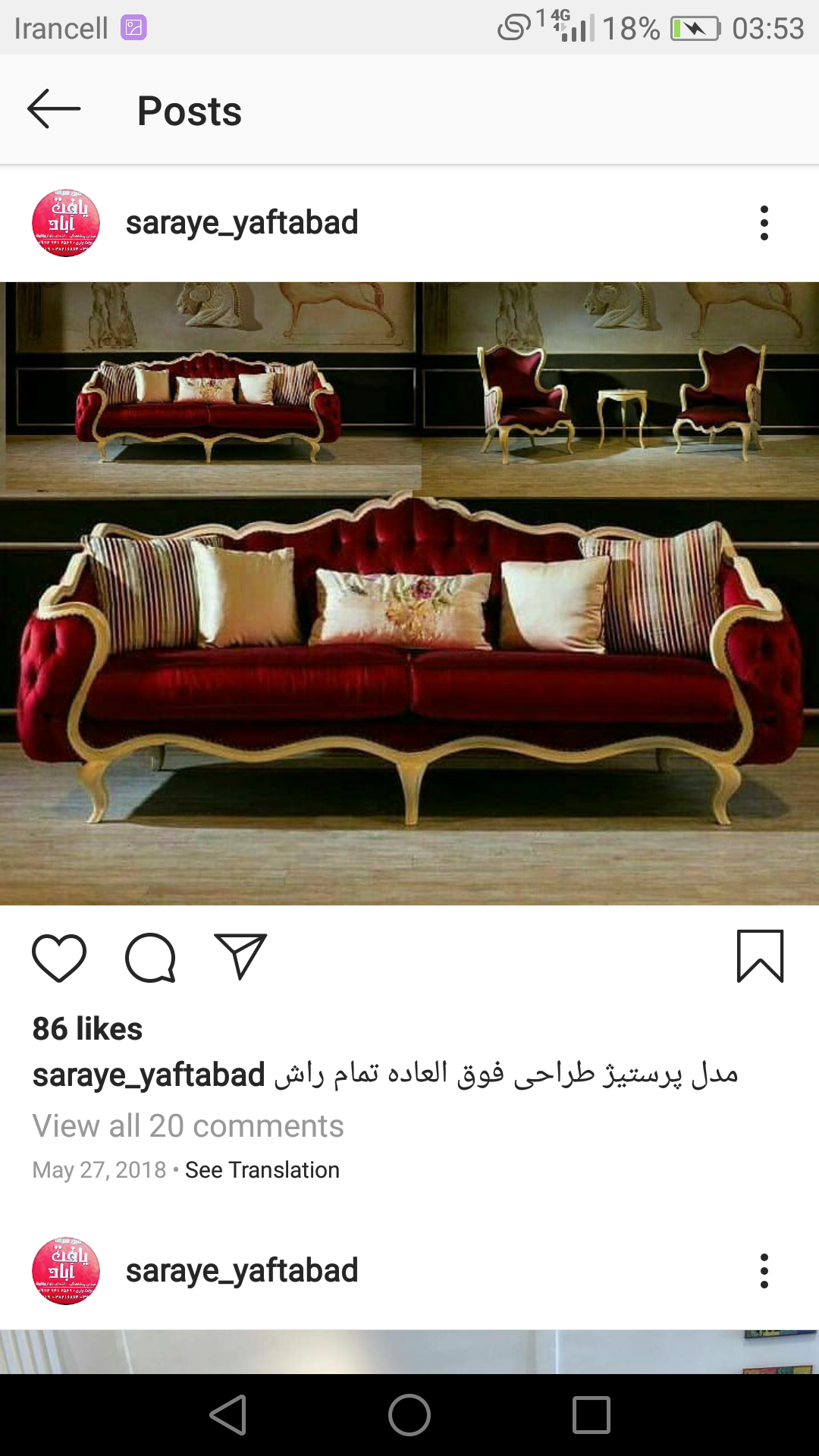Tap See Translation for the caption

tap(262, 1170)
